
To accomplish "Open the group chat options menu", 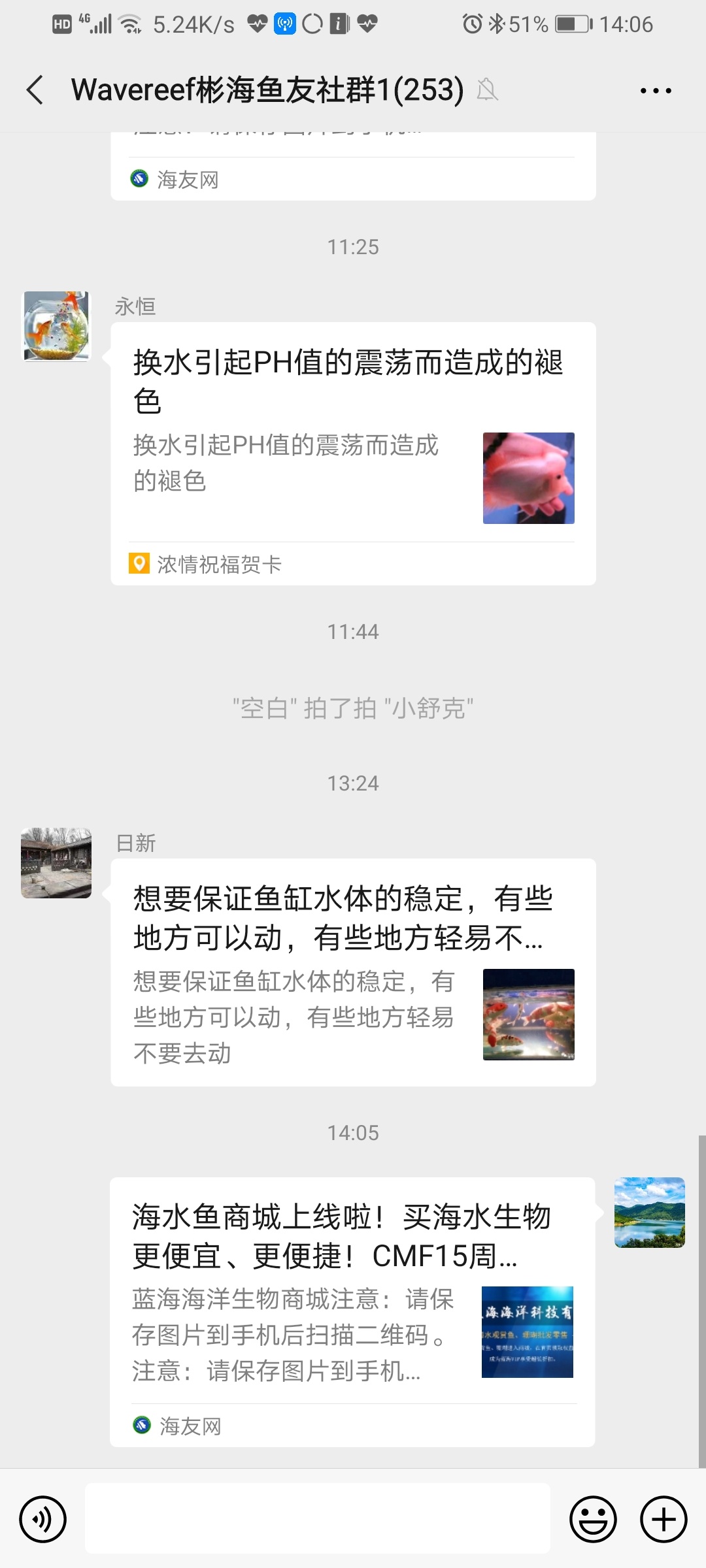I will [656, 90].
